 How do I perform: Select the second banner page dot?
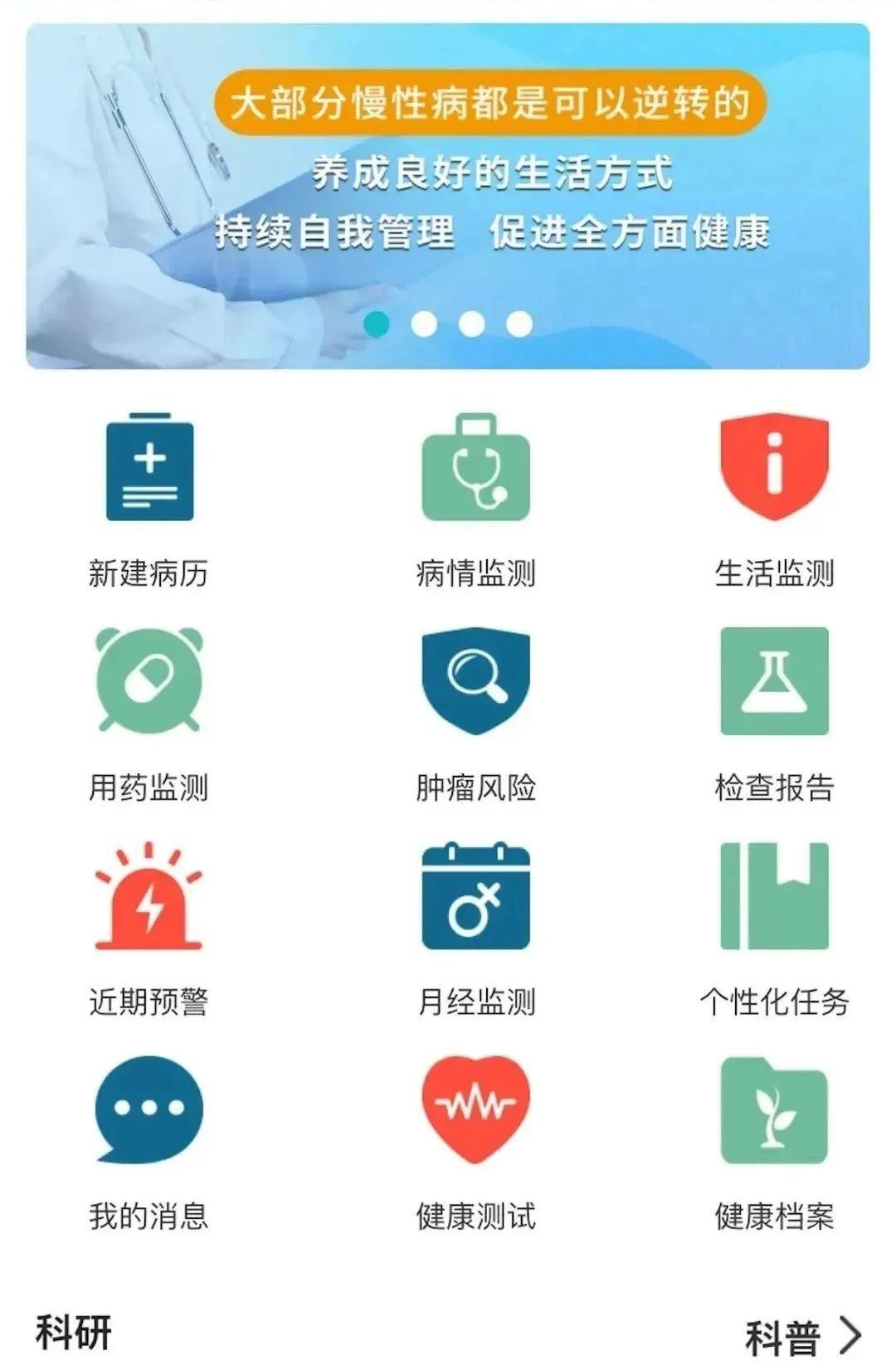click(424, 324)
